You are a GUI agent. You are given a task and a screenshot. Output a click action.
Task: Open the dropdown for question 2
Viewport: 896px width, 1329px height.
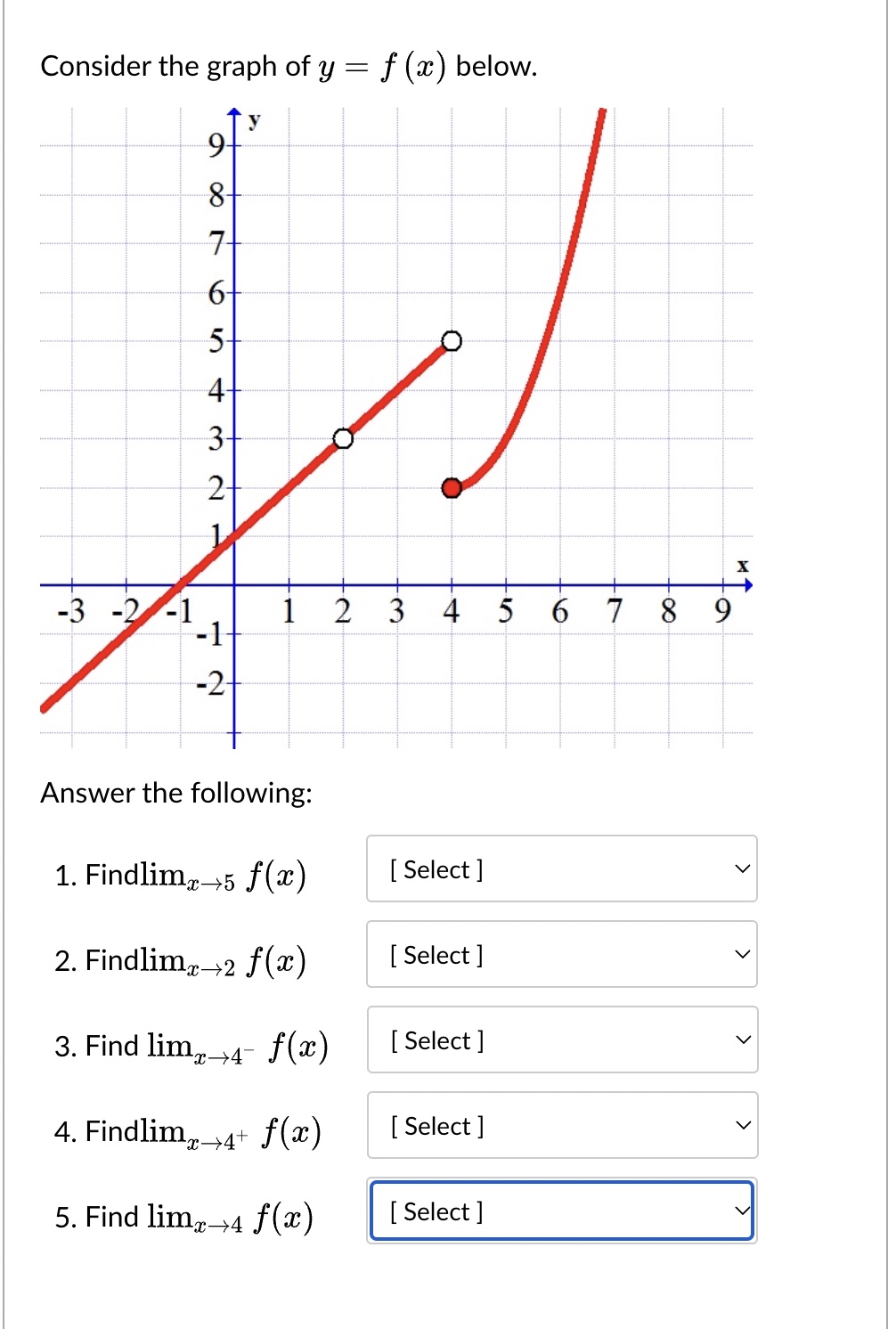pyautogui.click(x=560, y=956)
